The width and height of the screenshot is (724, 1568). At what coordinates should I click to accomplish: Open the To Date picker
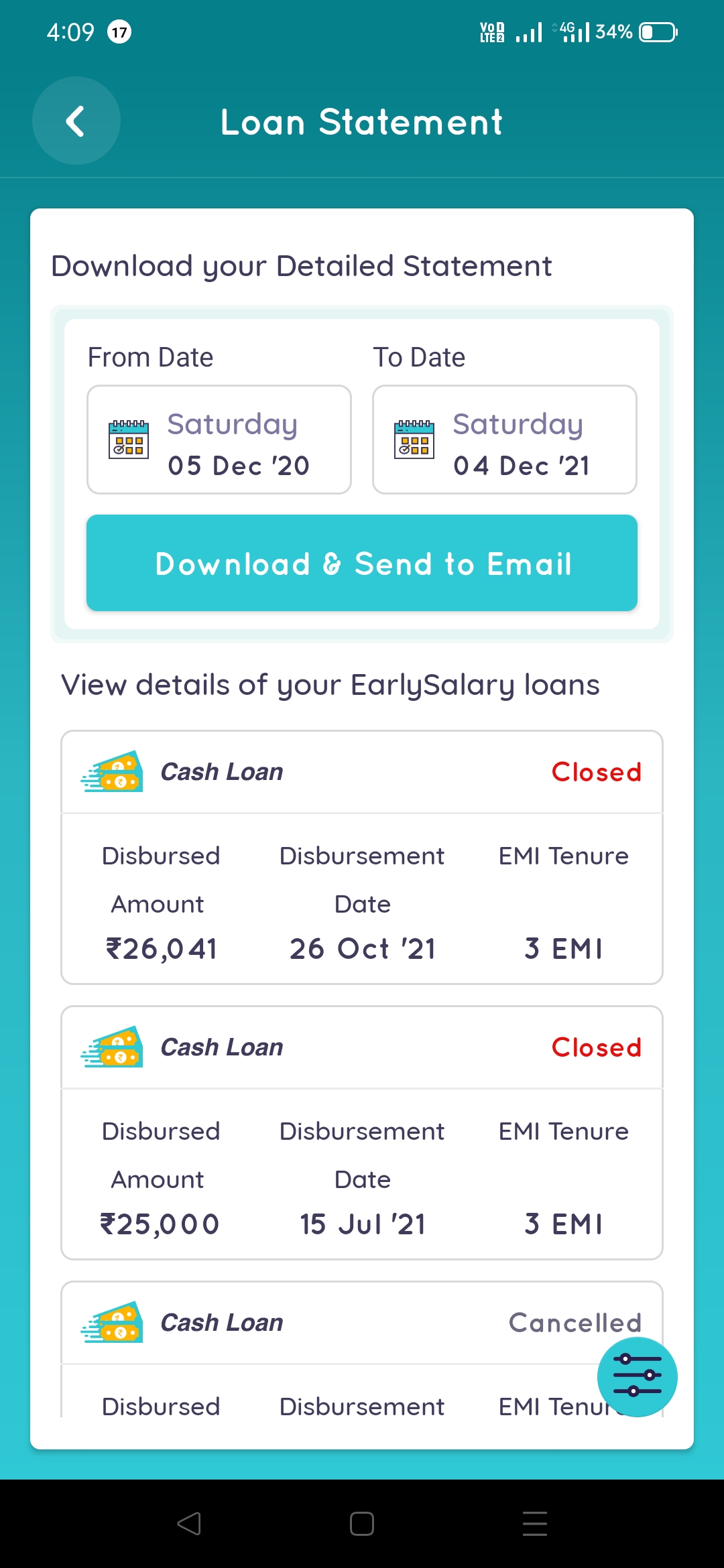(504, 440)
